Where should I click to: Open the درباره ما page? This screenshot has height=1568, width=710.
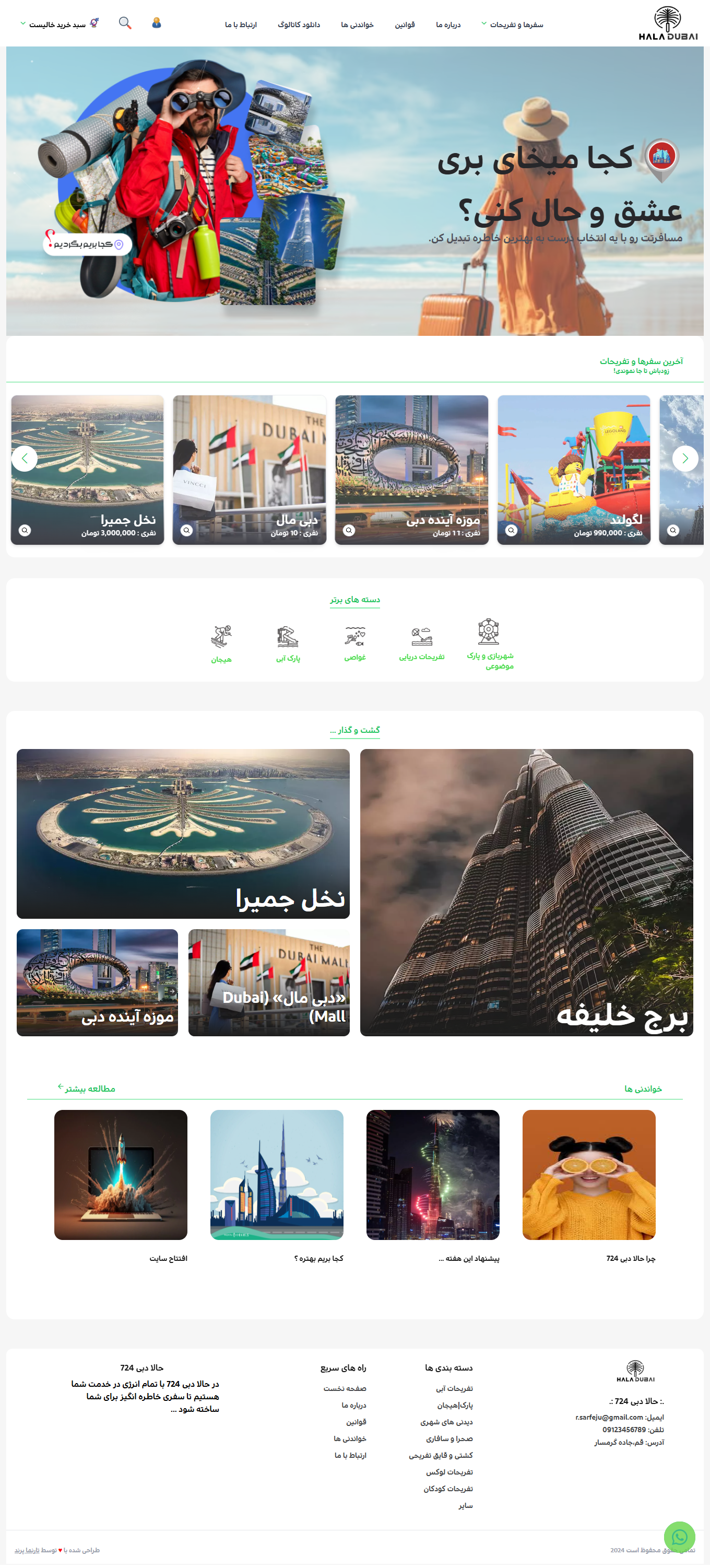(x=448, y=25)
